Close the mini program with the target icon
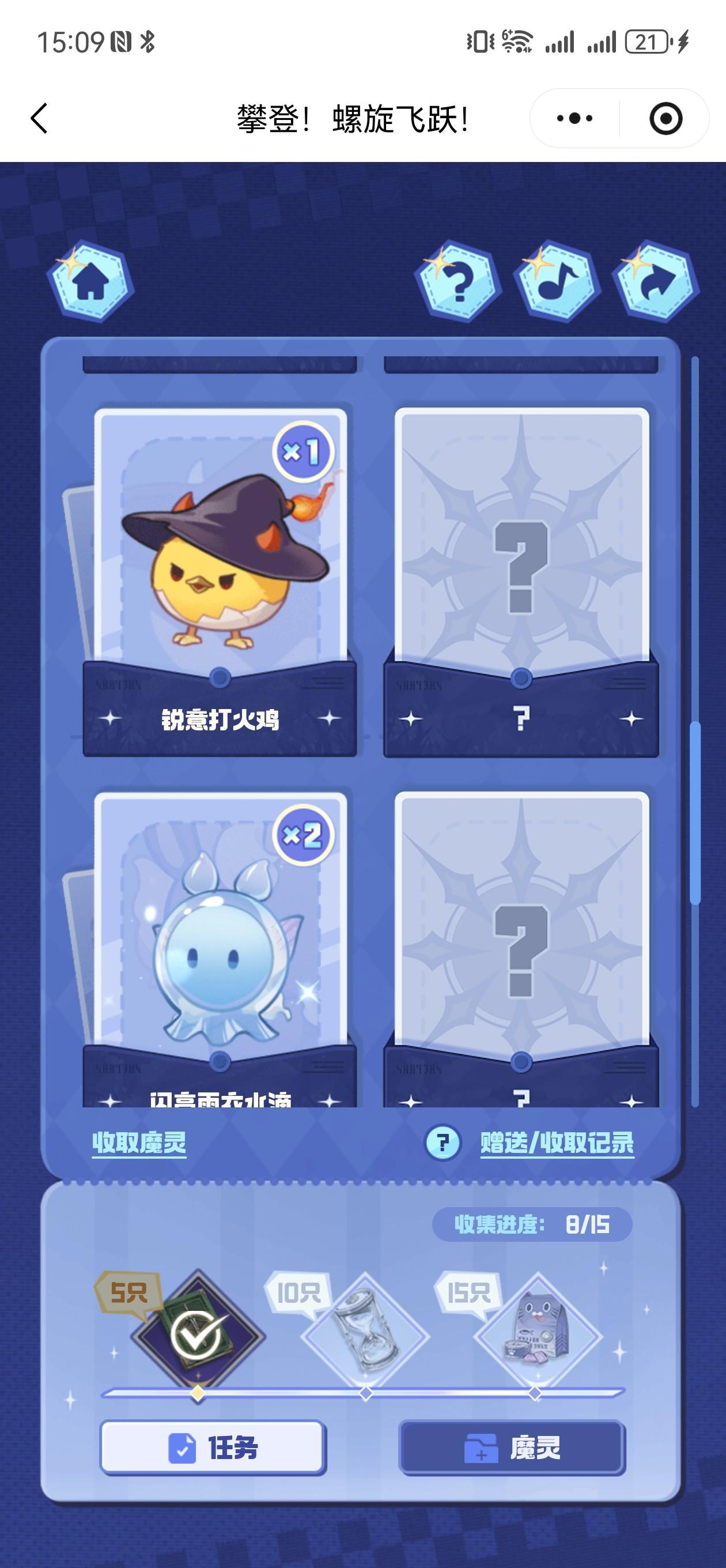This screenshot has height=1568, width=726. pyautogui.click(x=665, y=118)
